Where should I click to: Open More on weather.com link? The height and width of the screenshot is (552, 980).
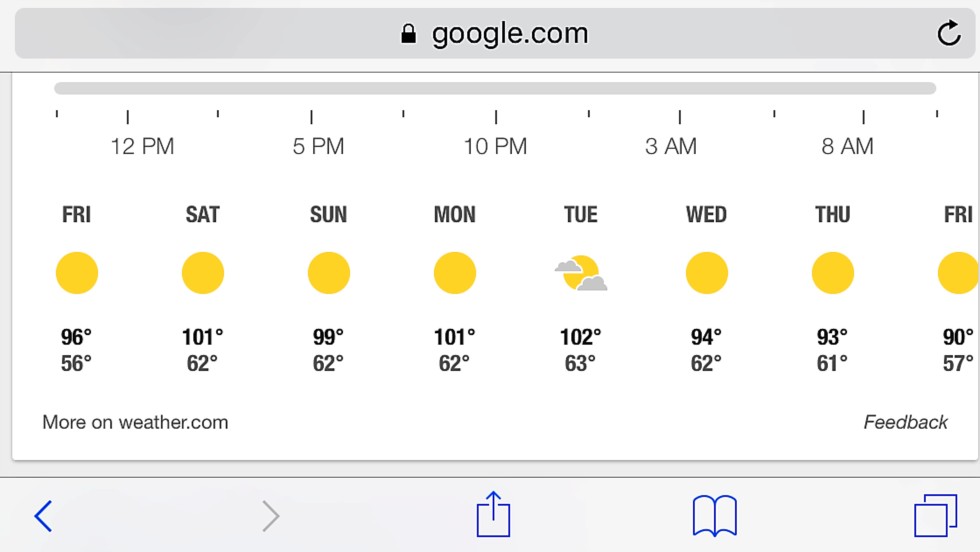[135, 422]
